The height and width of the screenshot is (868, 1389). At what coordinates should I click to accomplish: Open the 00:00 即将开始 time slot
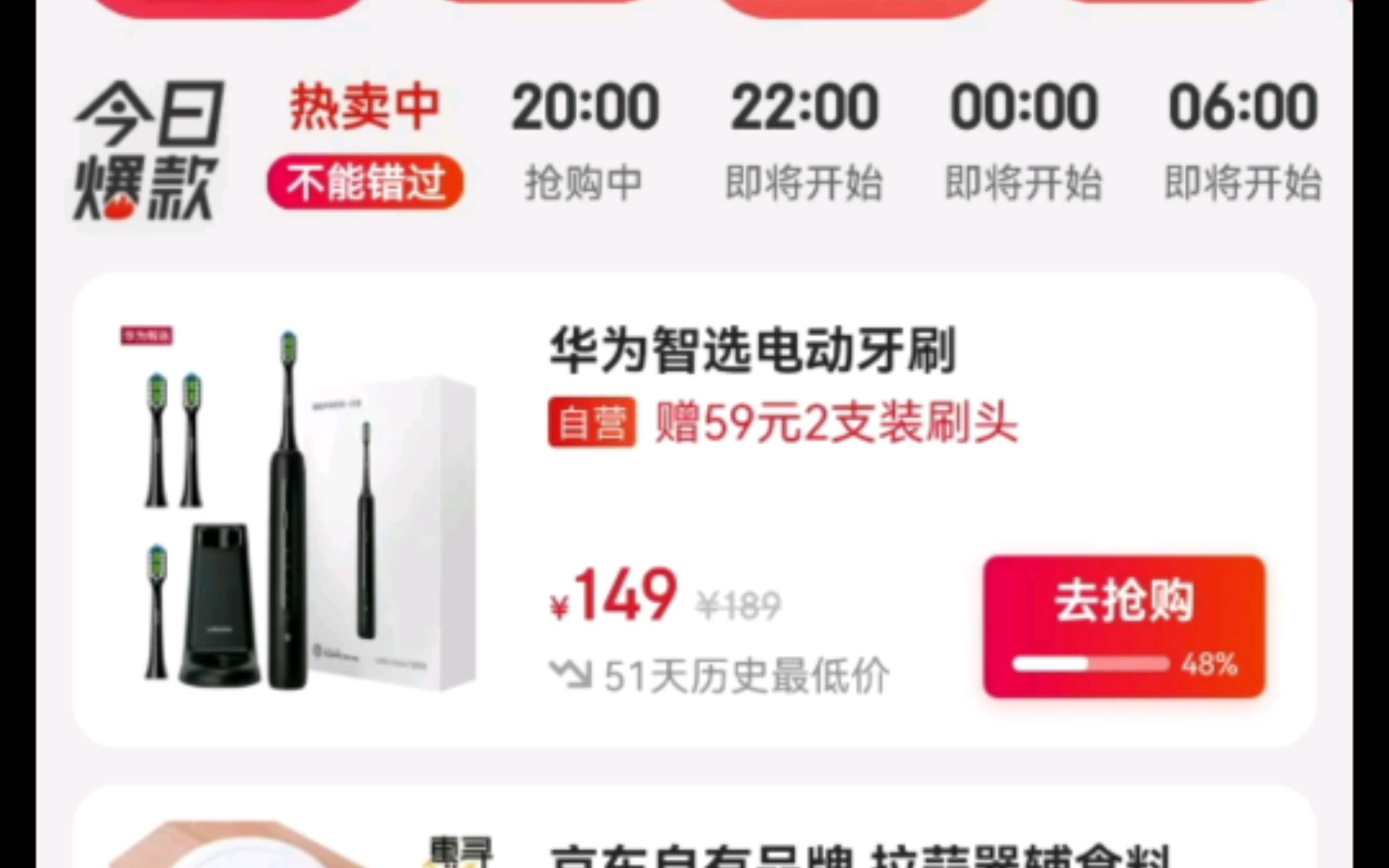1023,143
